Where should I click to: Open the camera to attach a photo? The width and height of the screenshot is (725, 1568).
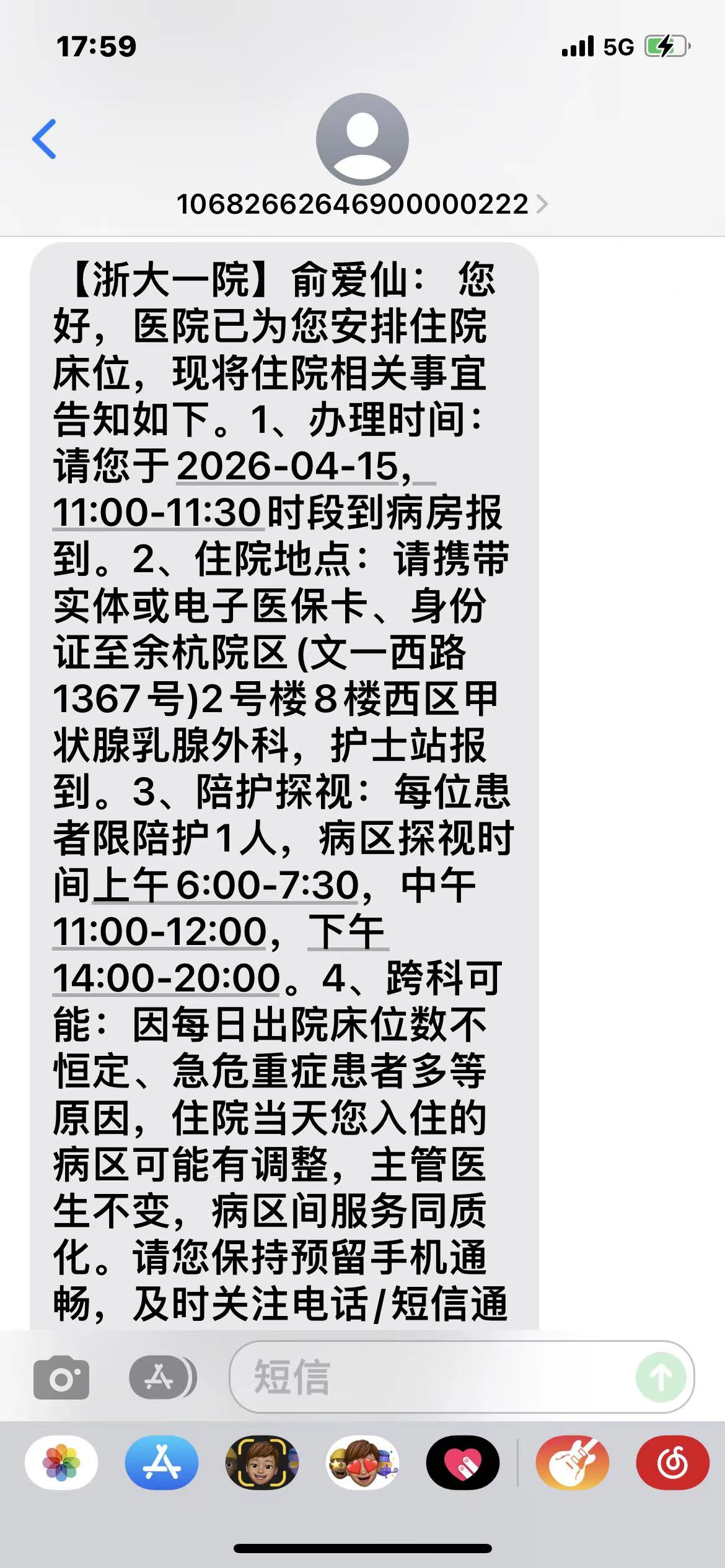coord(61,1377)
